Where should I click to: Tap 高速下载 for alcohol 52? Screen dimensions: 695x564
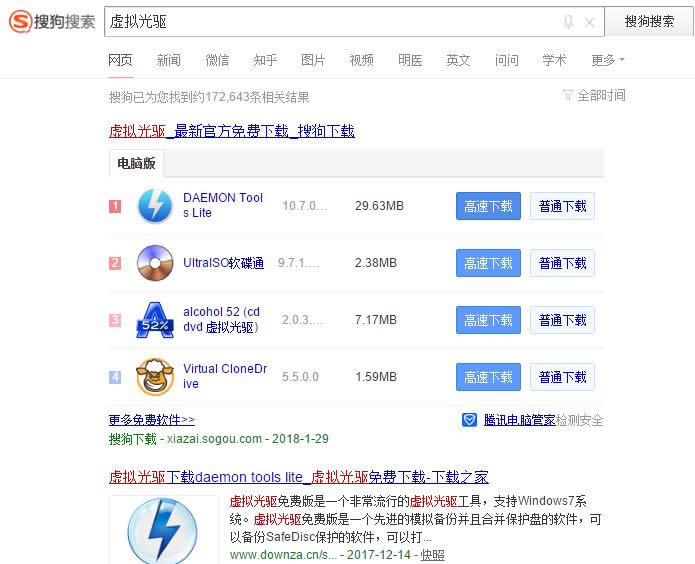[x=488, y=320]
